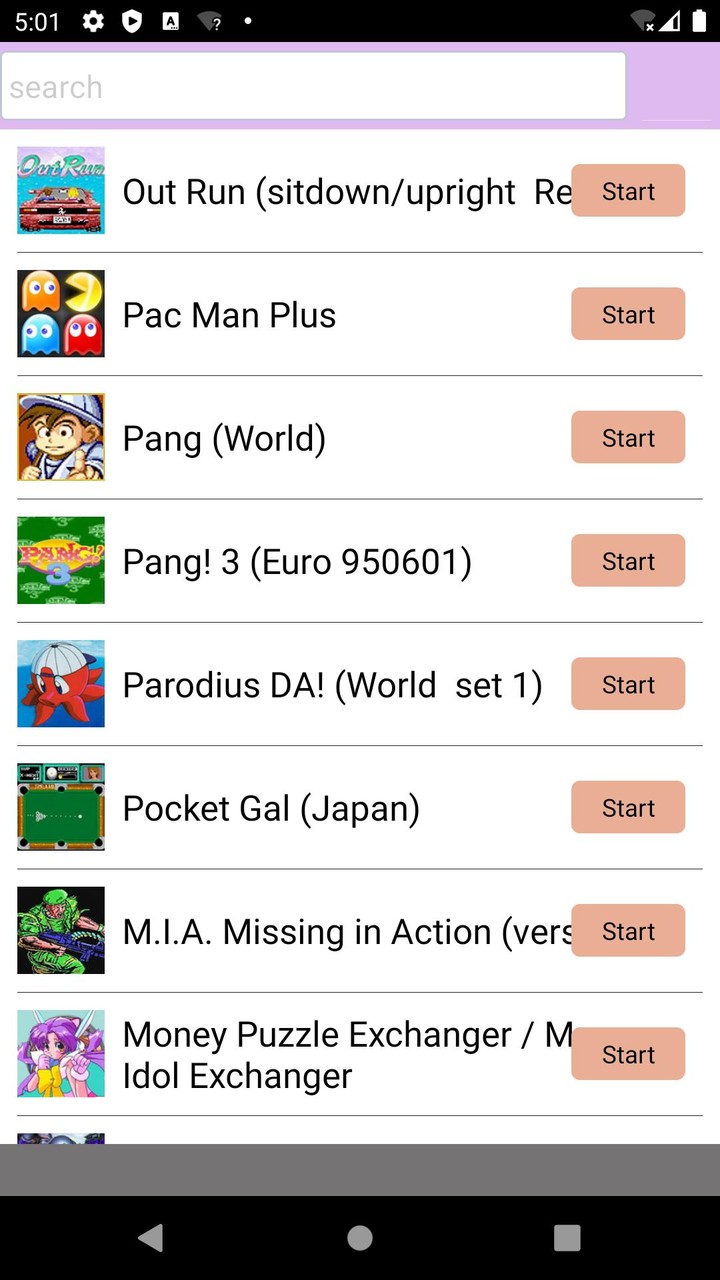Start Parodius DA! (World set 1)
The image size is (720, 1280).
click(x=628, y=684)
